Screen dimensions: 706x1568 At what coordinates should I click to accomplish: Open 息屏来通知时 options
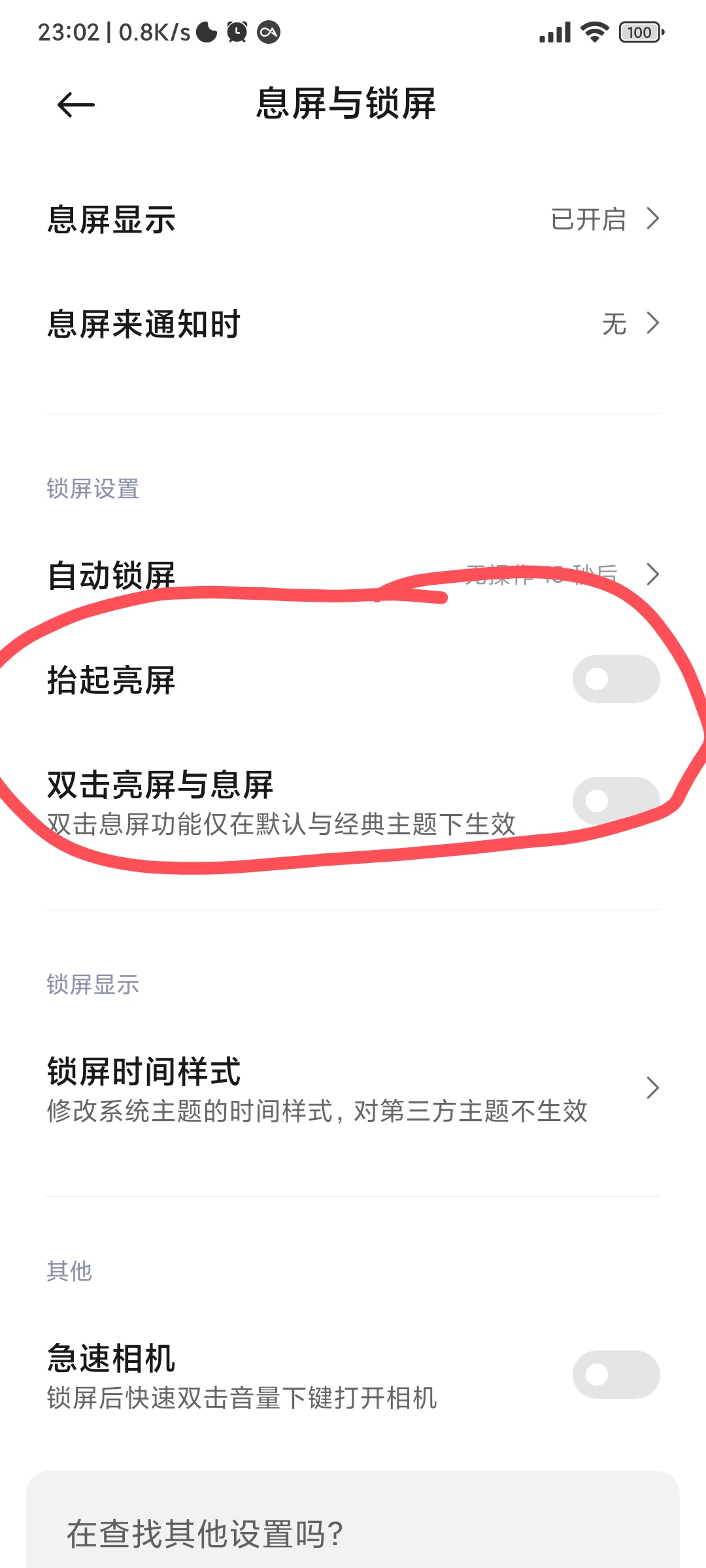(x=353, y=323)
